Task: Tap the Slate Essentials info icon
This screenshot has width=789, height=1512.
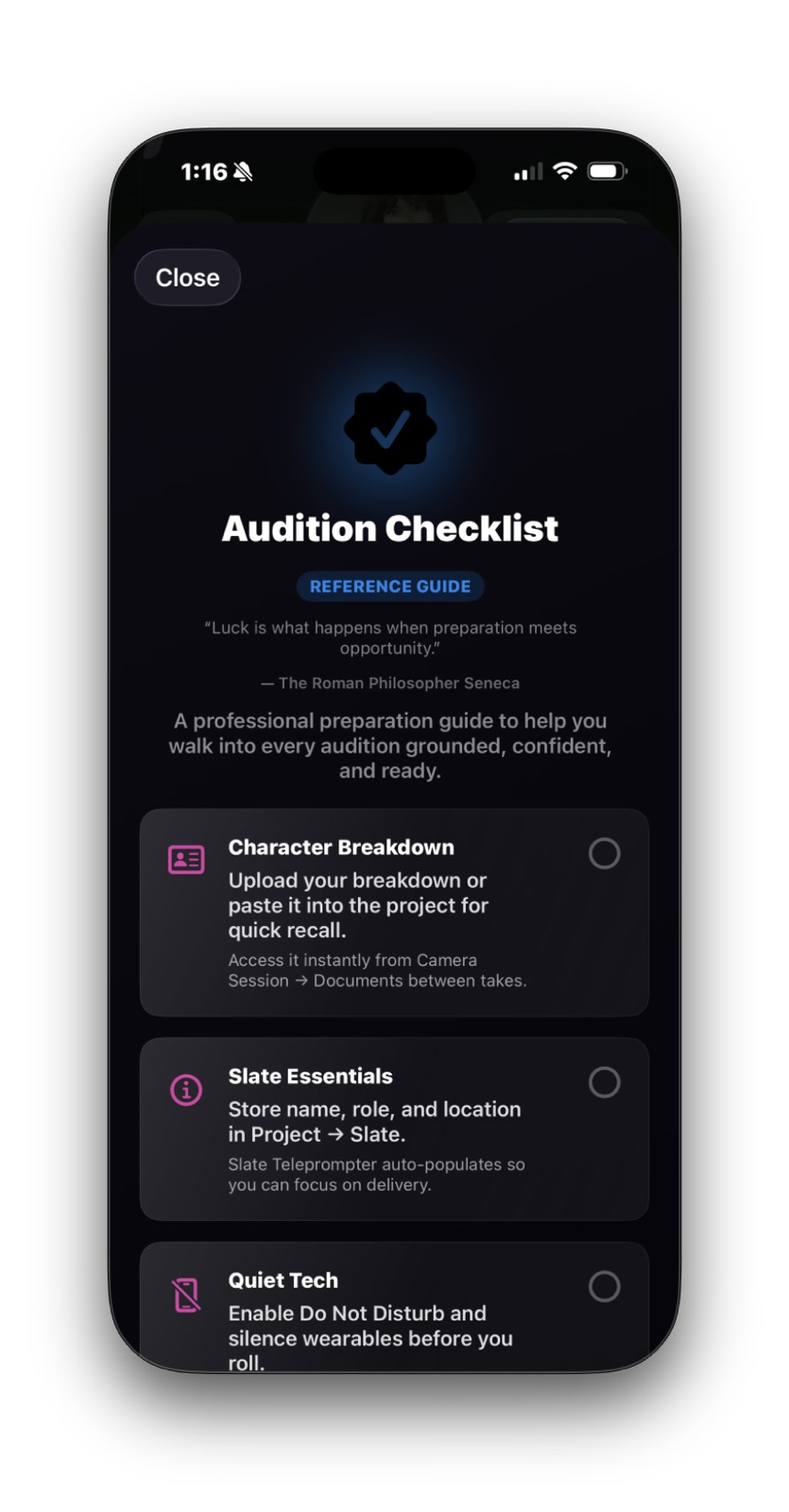Action: [186, 1088]
